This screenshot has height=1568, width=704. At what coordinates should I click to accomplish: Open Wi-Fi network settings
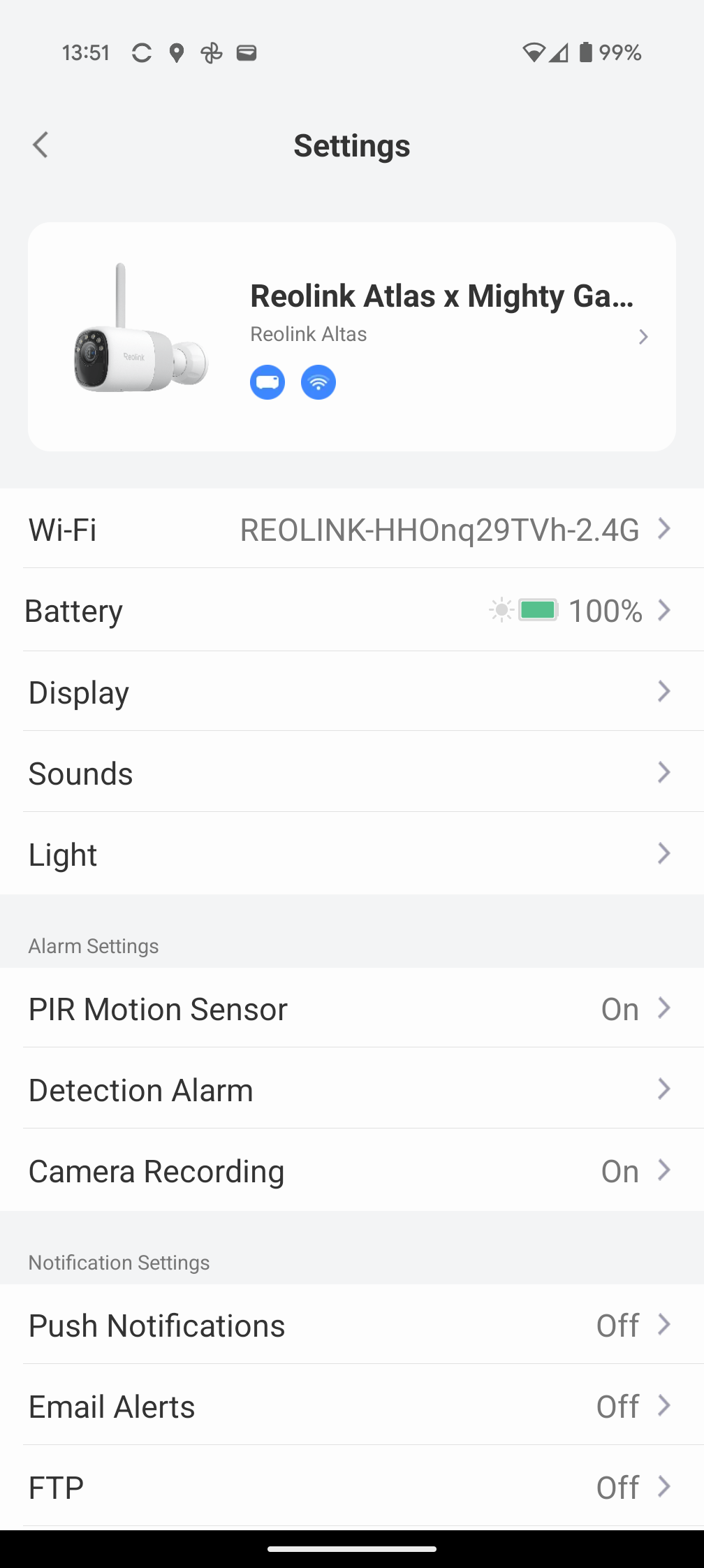pos(352,529)
